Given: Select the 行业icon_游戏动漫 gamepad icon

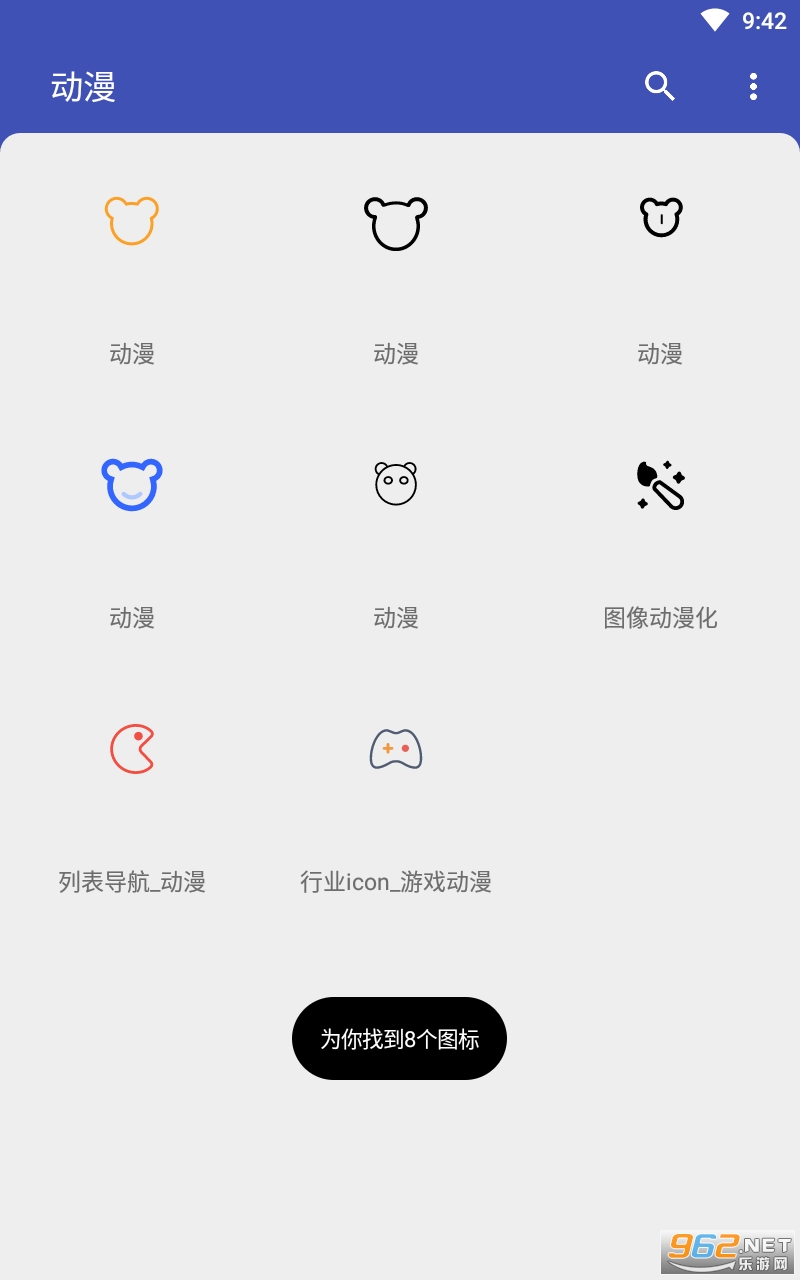Looking at the screenshot, I should 396,749.
